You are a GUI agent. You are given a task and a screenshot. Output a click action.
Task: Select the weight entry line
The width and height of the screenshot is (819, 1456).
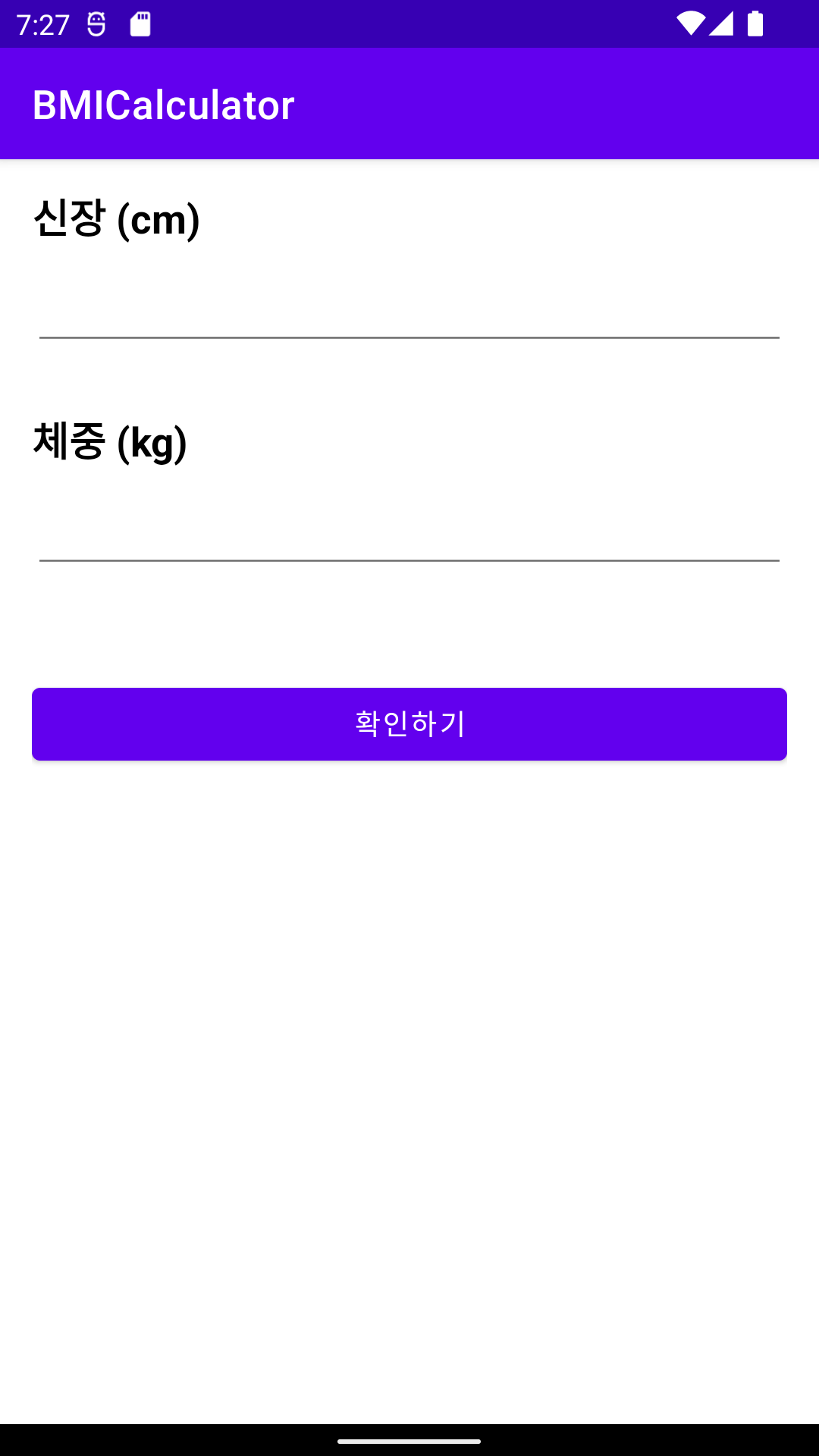(x=409, y=561)
